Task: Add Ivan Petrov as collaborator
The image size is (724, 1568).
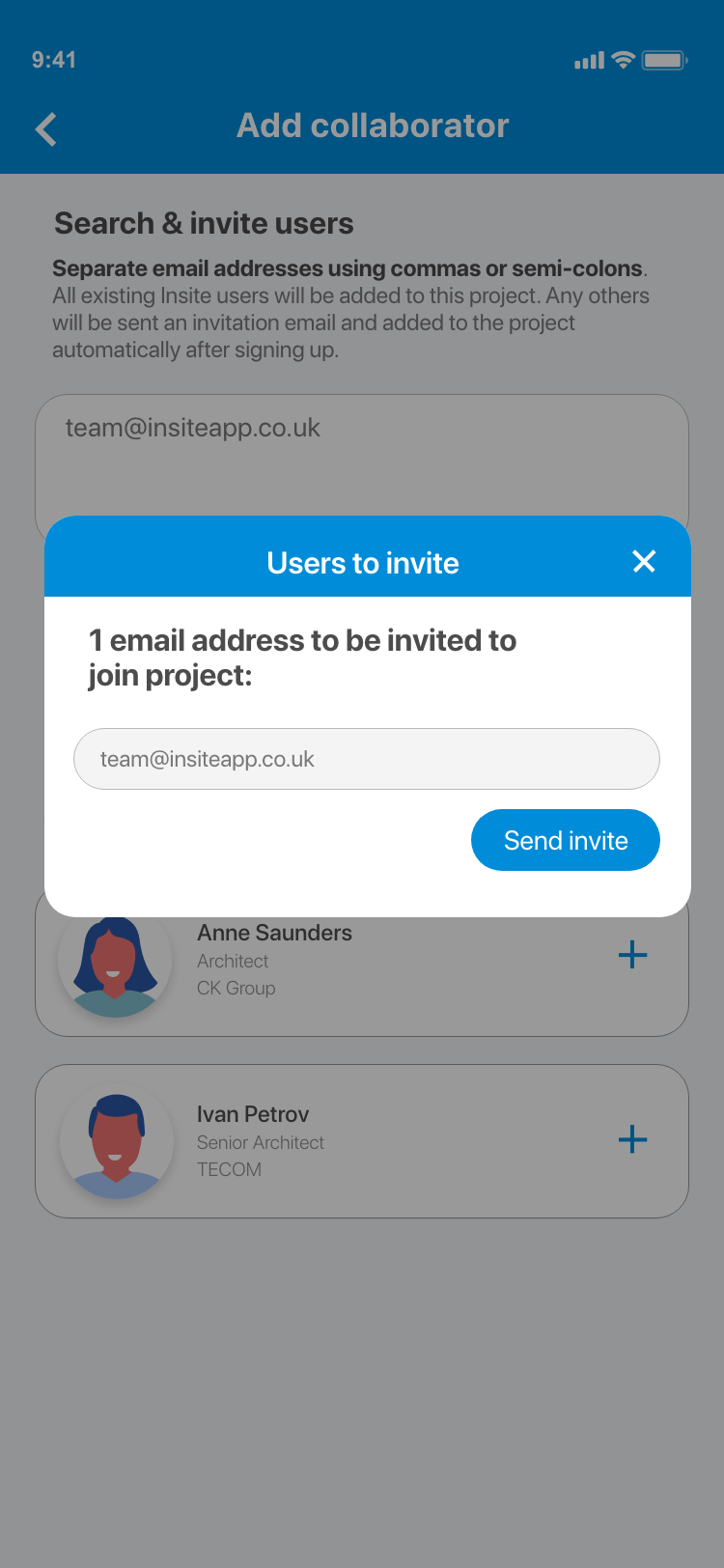Action: (632, 1139)
